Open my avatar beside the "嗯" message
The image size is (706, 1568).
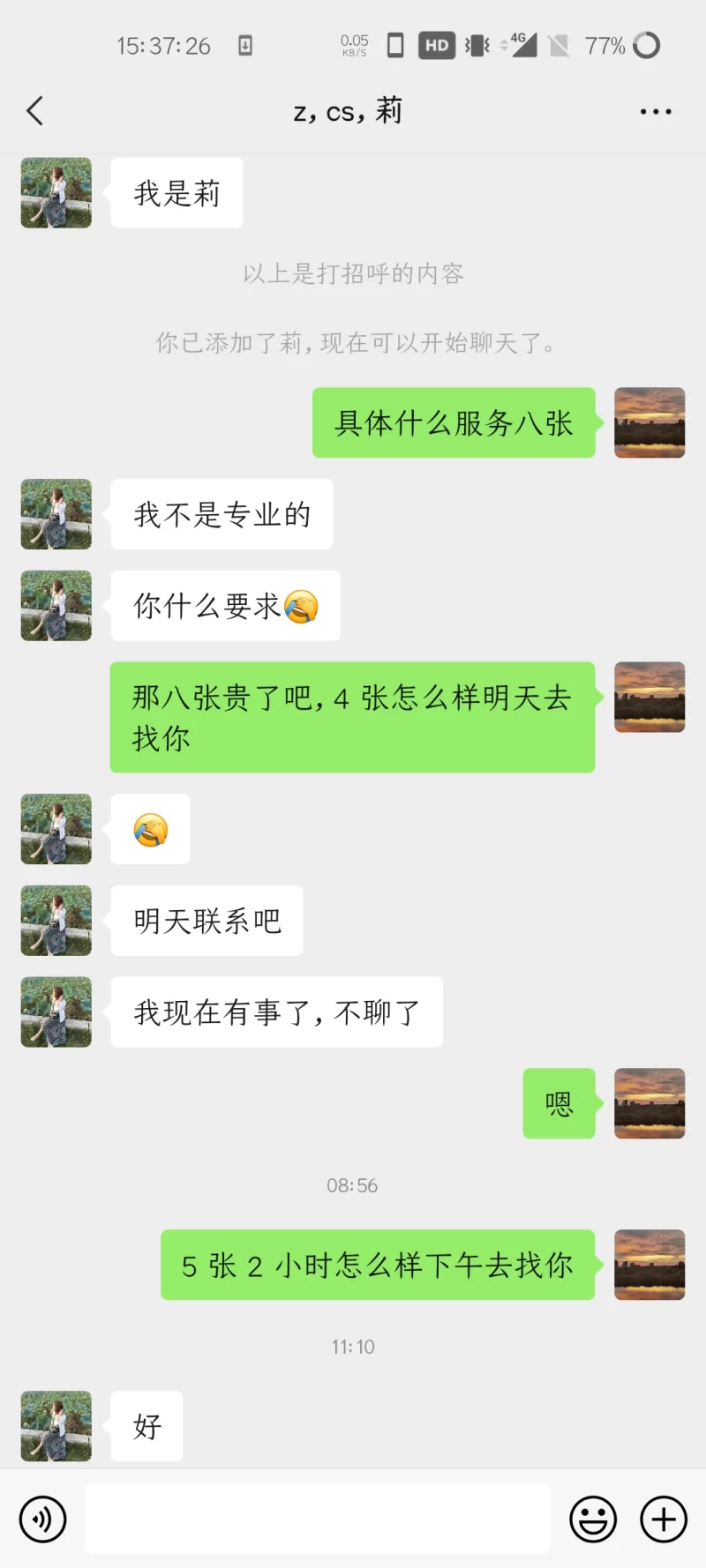(x=650, y=1103)
